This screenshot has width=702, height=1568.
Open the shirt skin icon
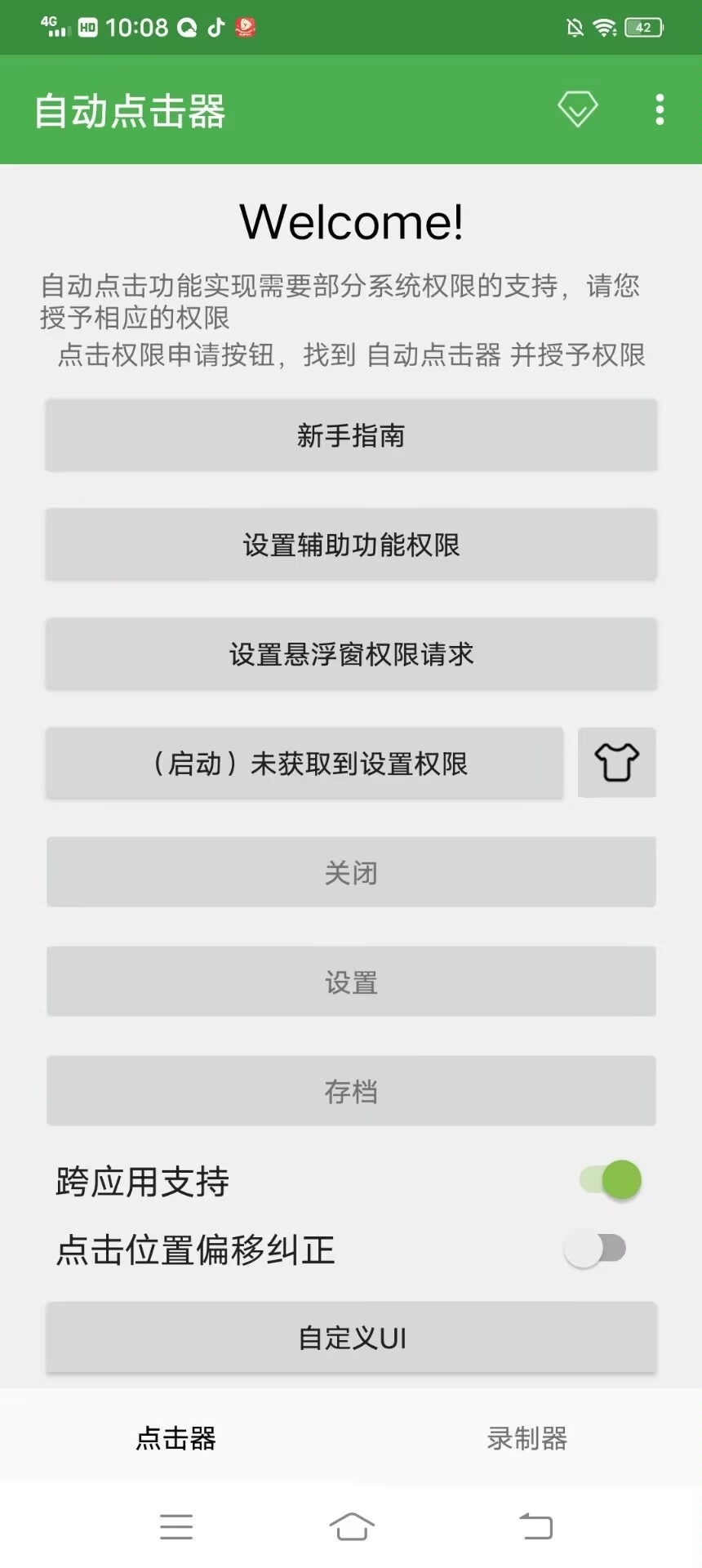[616, 763]
